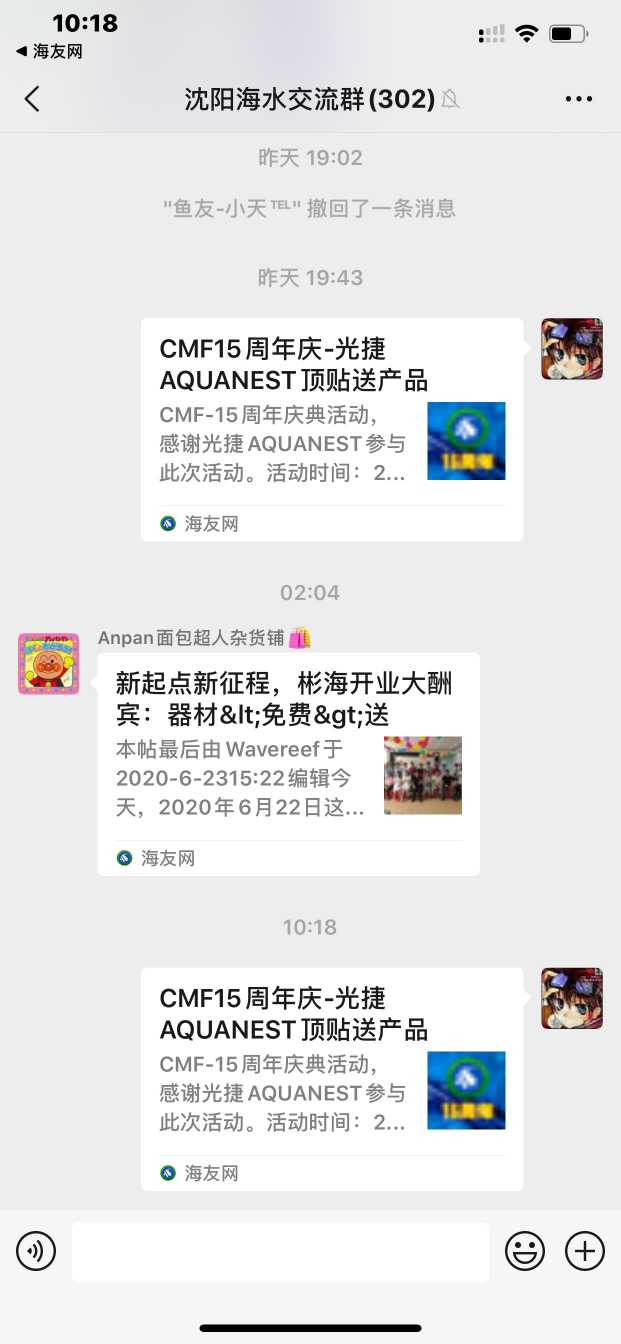Go back from the 沈阳海水交流群 chat
The height and width of the screenshot is (1344, 621).
point(32,98)
